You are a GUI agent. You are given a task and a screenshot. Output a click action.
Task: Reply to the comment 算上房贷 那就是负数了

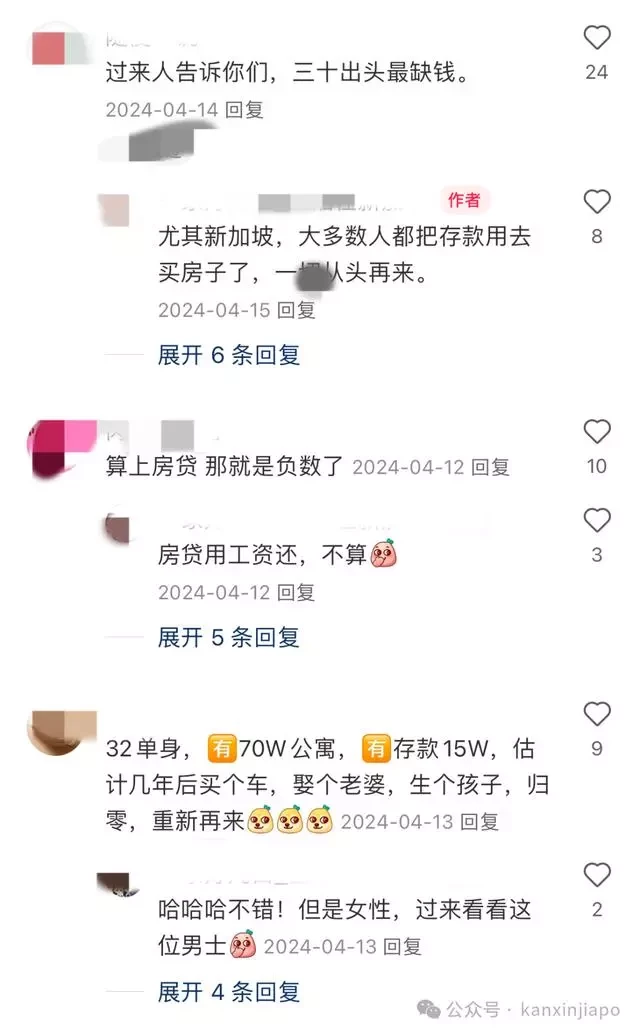click(x=490, y=467)
